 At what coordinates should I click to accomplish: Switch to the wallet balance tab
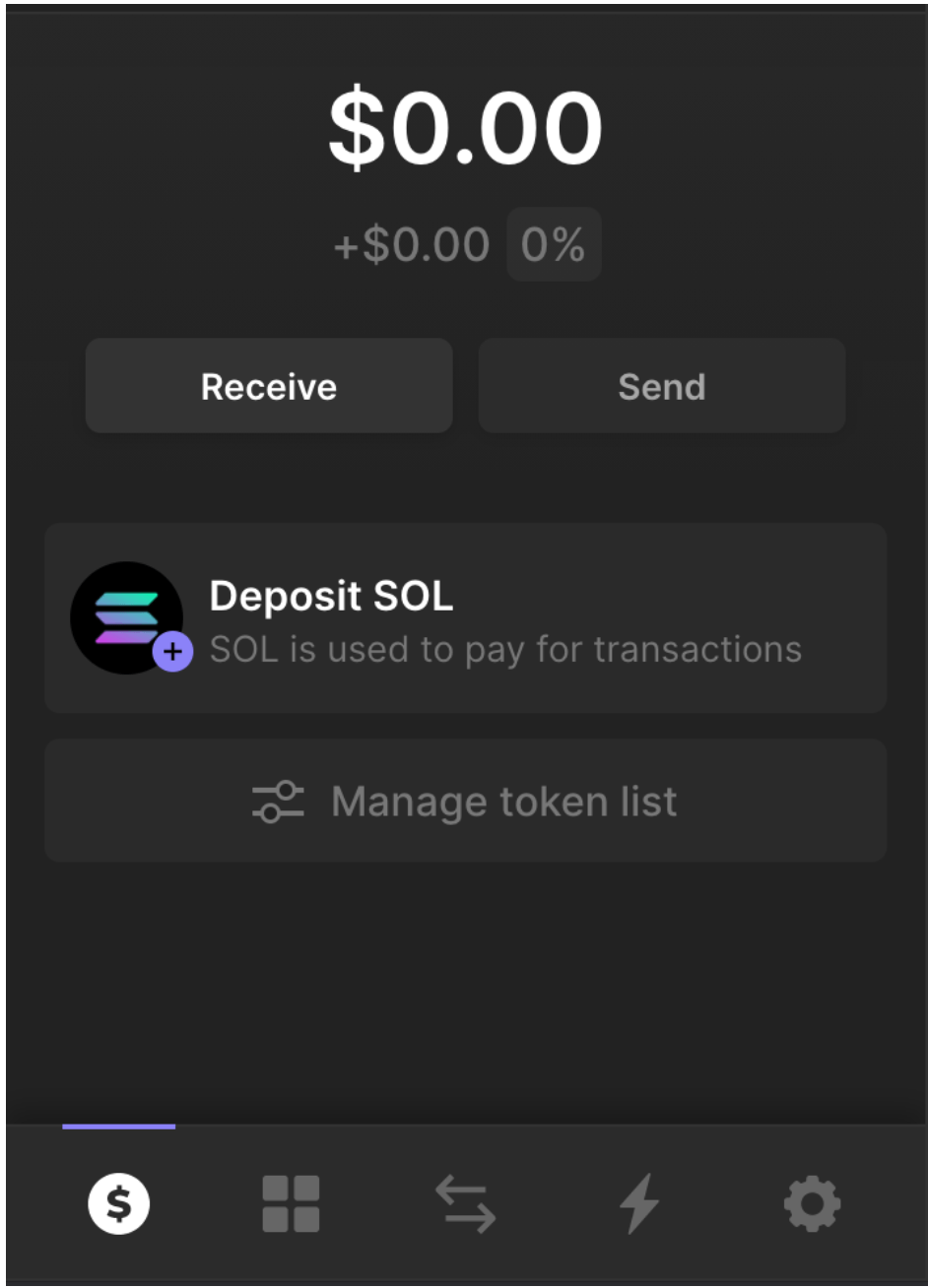[118, 1203]
